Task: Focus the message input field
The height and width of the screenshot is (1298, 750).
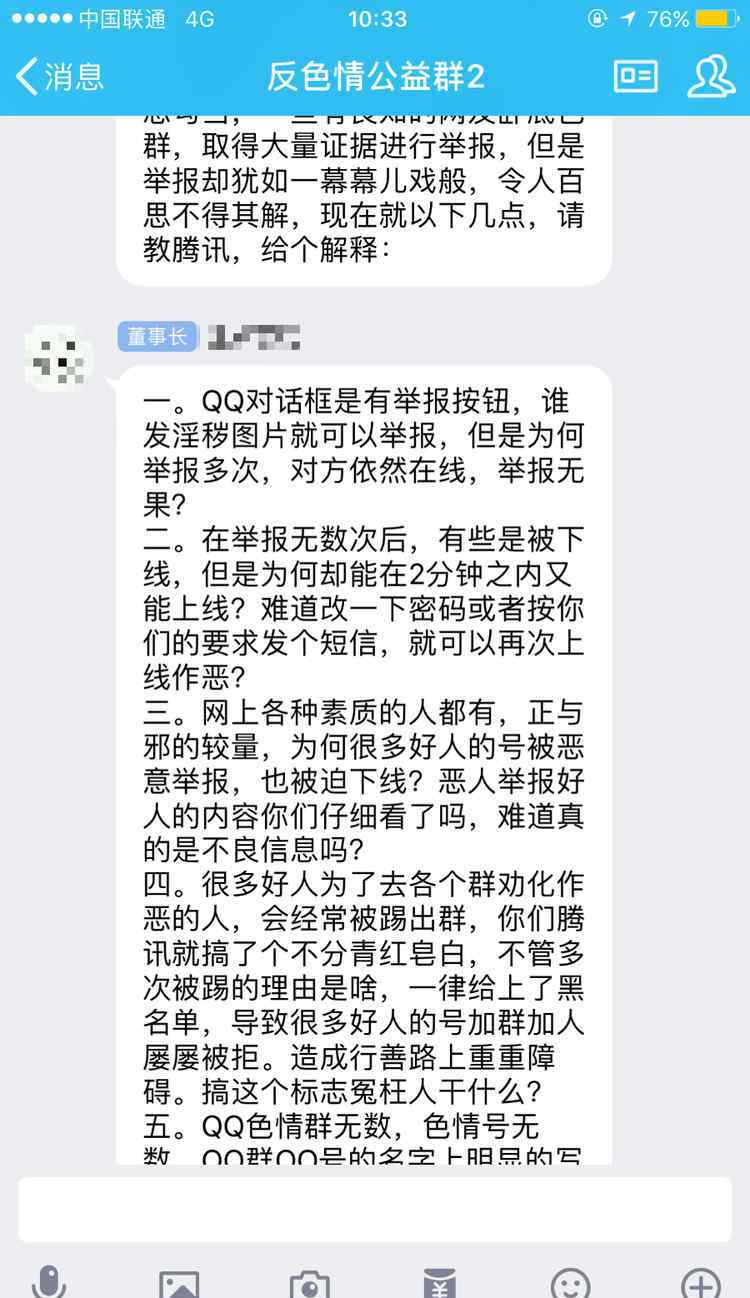Action: pos(375,1209)
